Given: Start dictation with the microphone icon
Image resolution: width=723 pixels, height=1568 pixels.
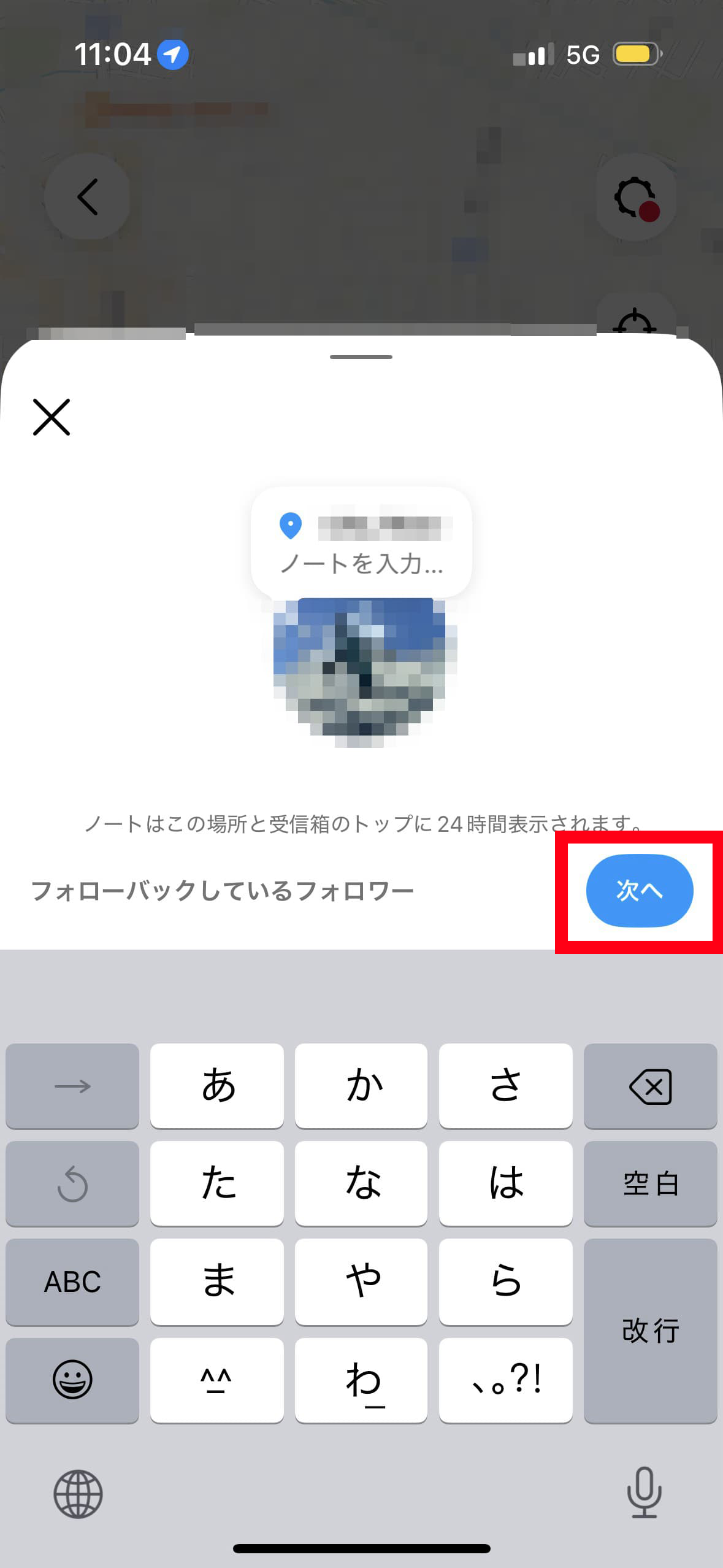Looking at the screenshot, I should (x=644, y=1493).
